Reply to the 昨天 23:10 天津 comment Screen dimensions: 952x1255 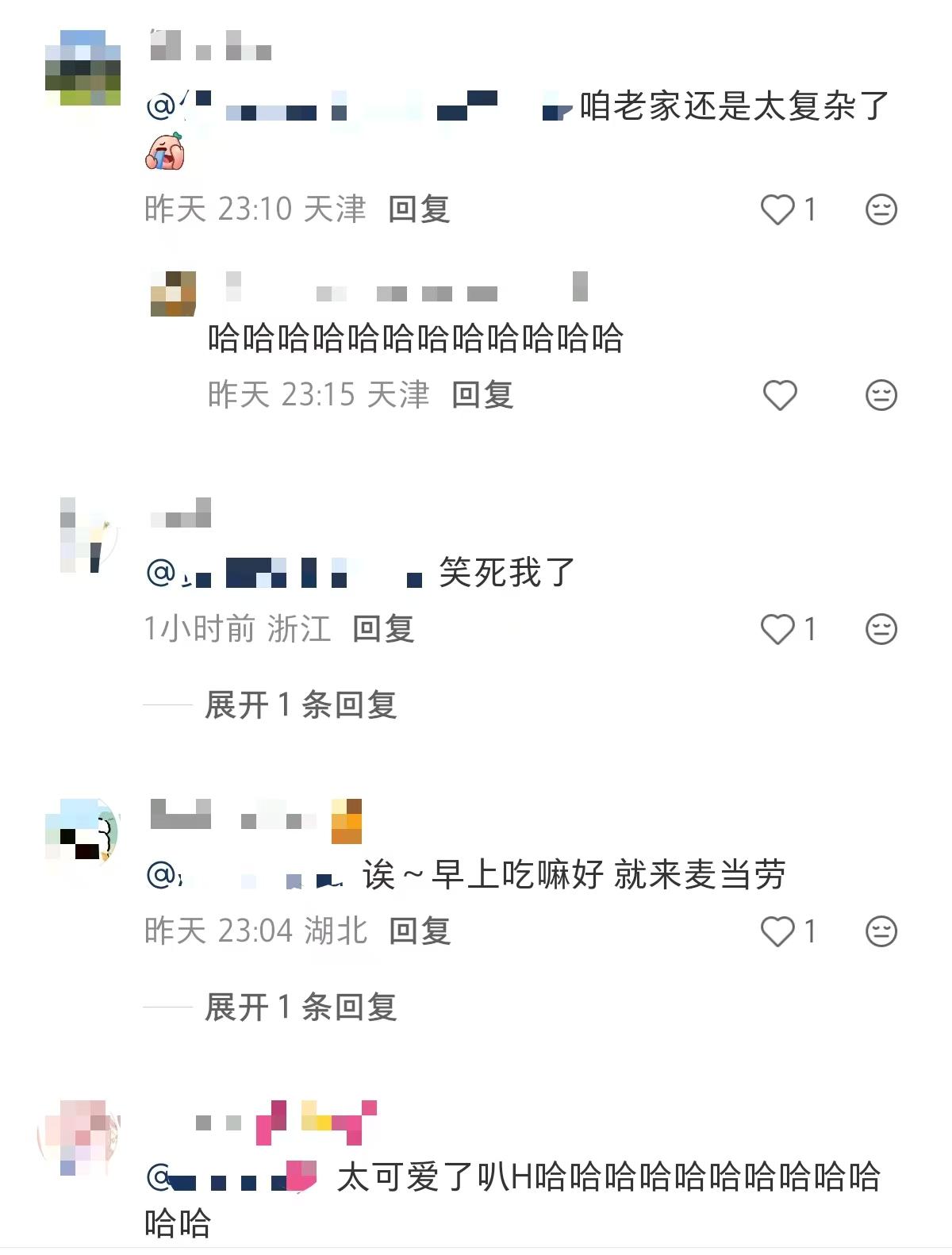pyautogui.click(x=419, y=209)
